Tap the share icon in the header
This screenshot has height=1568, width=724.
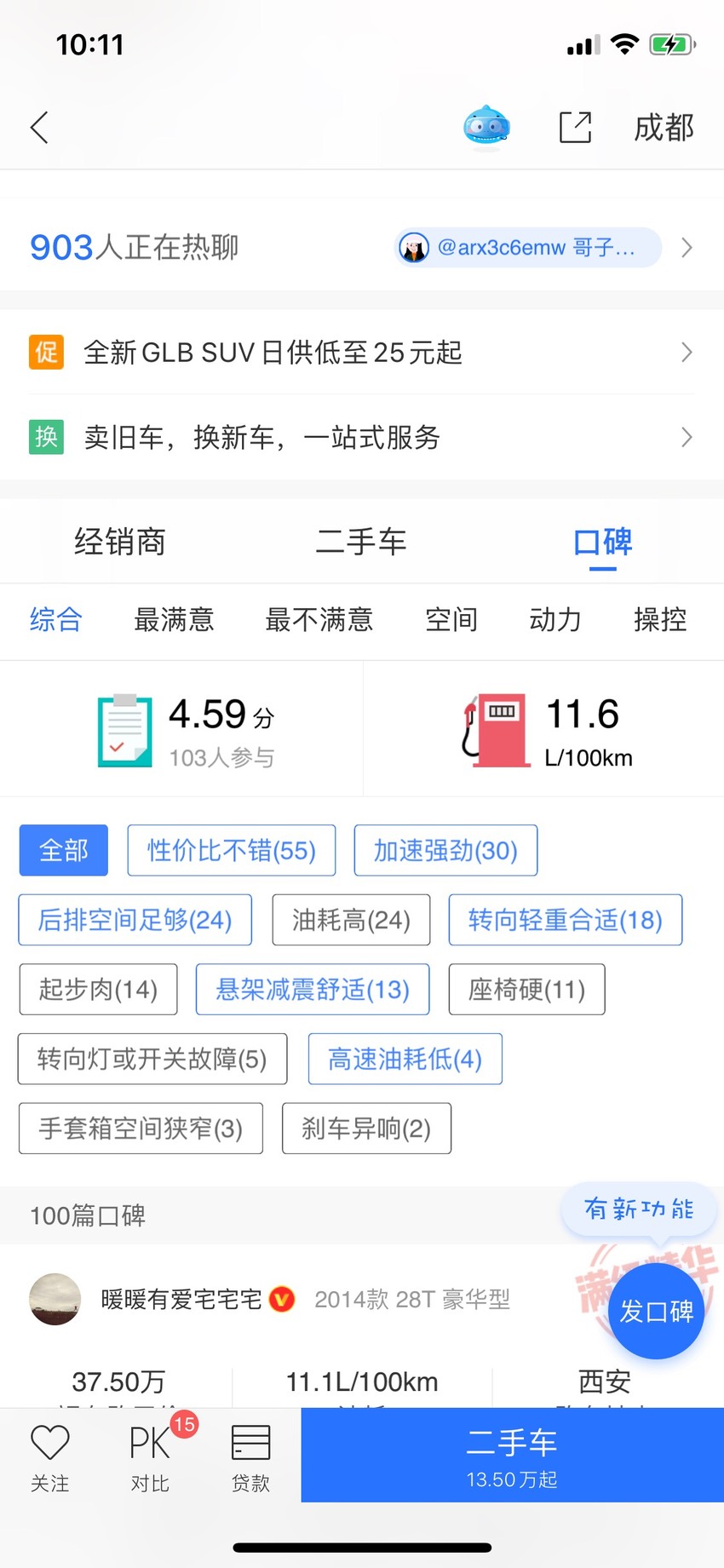click(x=575, y=128)
